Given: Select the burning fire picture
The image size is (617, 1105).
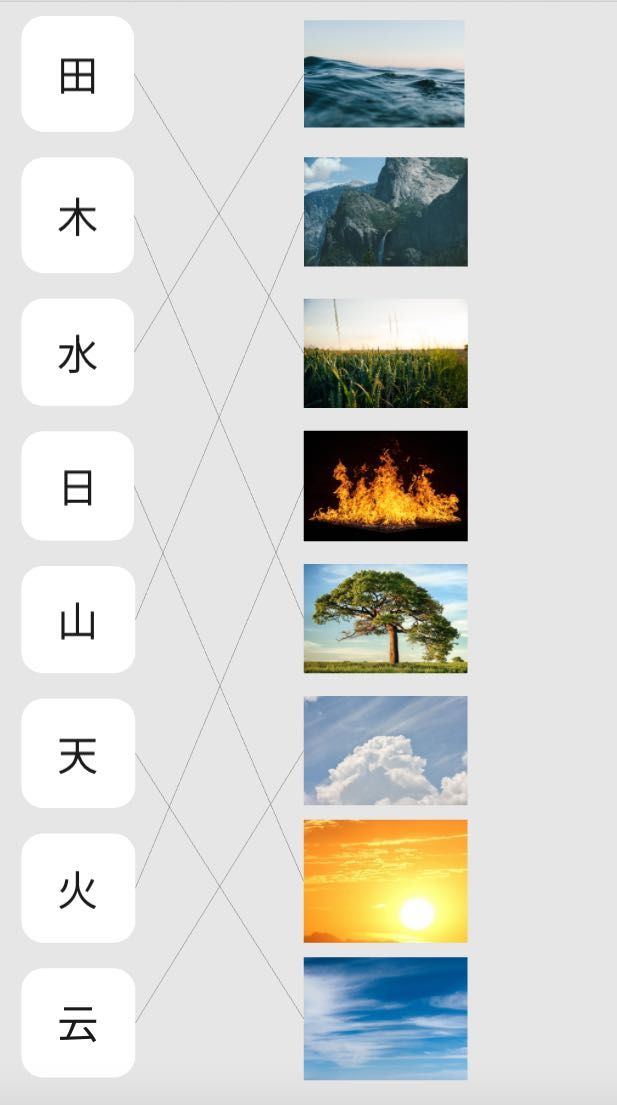Looking at the screenshot, I should (385, 486).
